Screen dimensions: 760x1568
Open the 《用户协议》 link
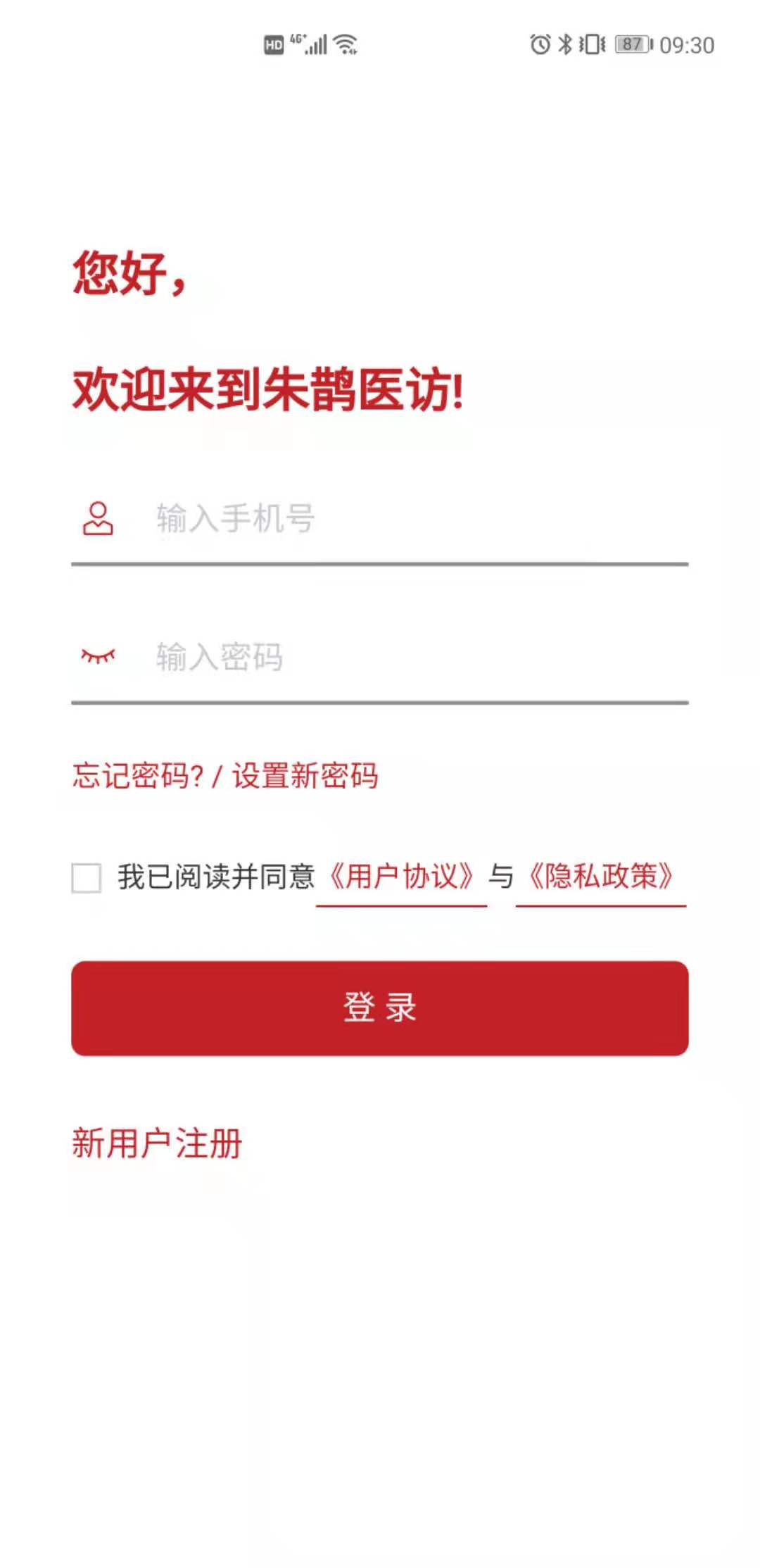pos(402,877)
